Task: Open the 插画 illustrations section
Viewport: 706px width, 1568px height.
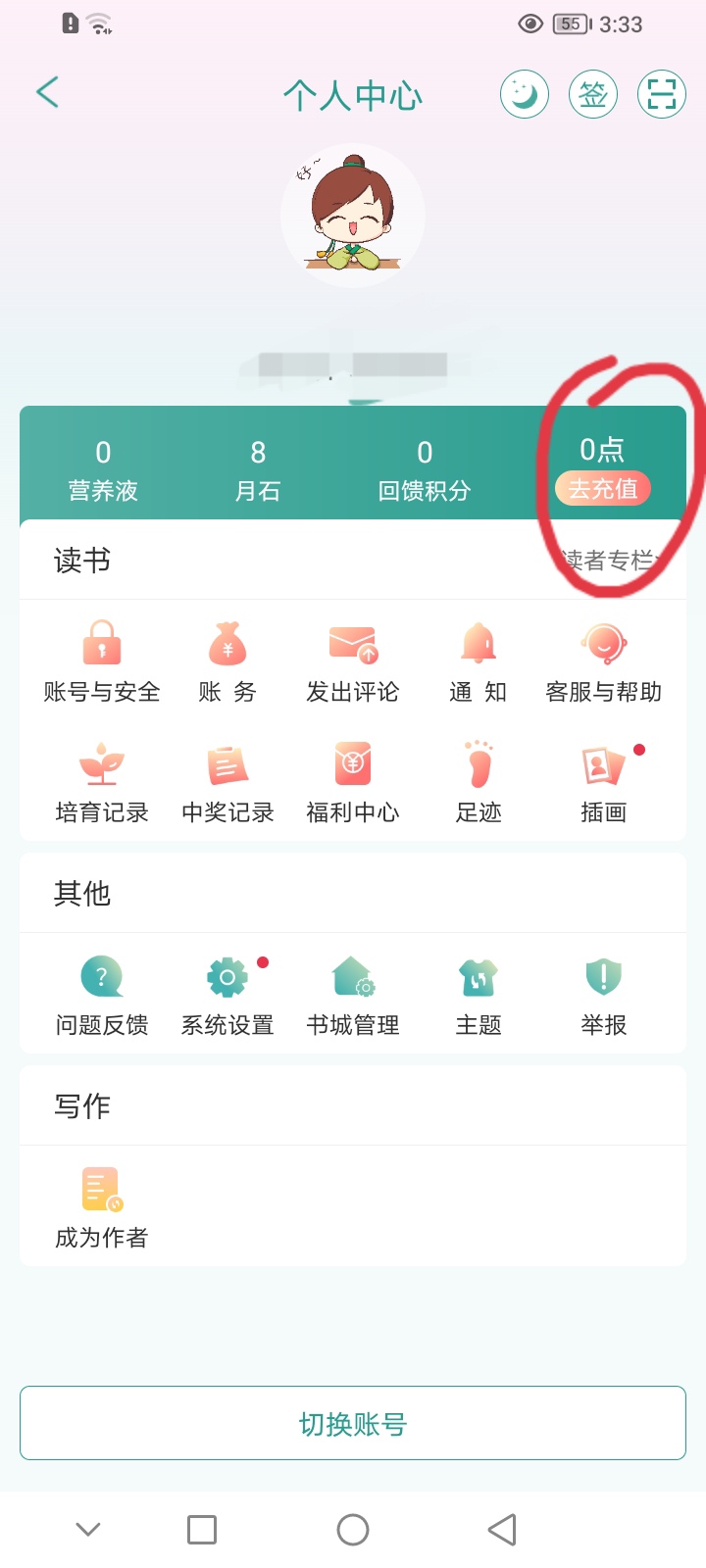Action: tap(604, 783)
